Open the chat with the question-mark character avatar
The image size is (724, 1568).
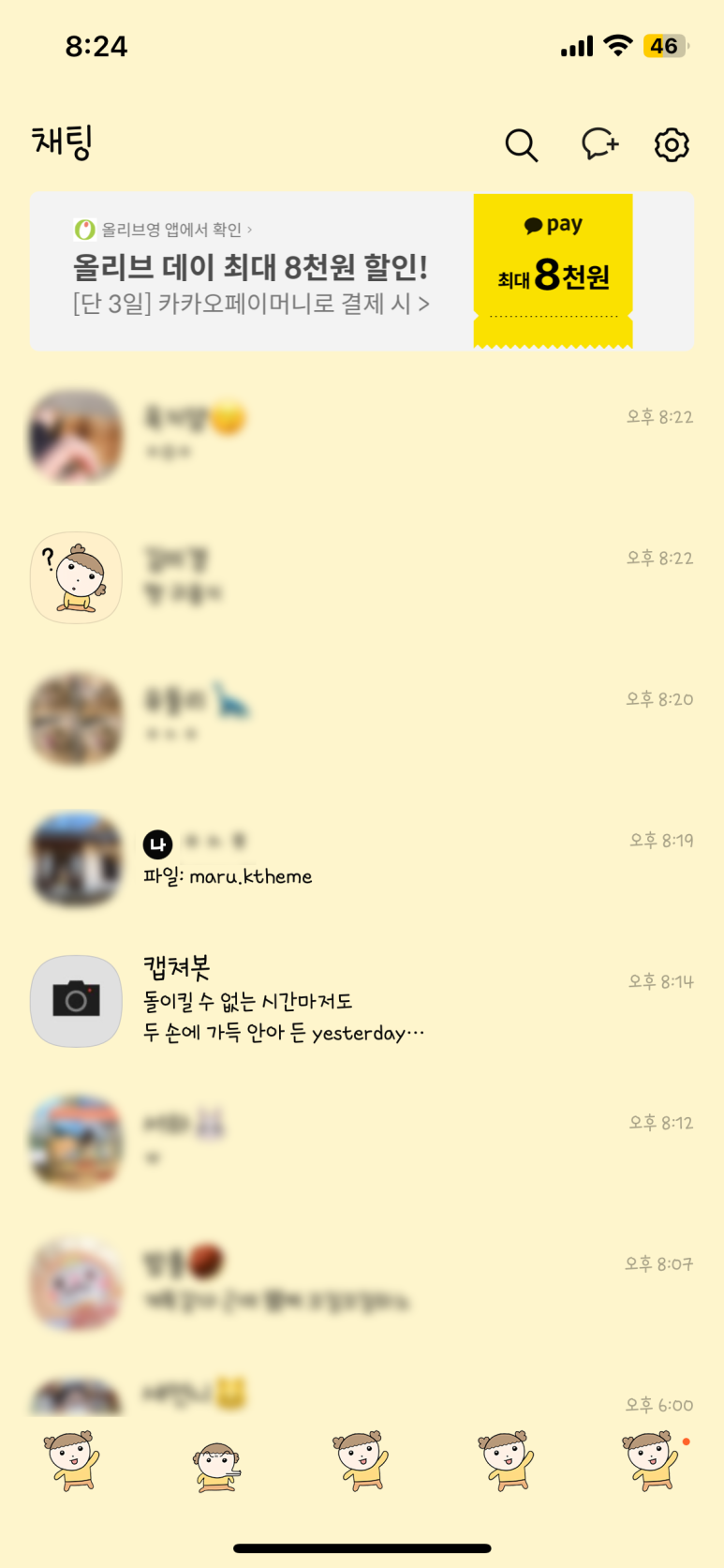coord(362,577)
